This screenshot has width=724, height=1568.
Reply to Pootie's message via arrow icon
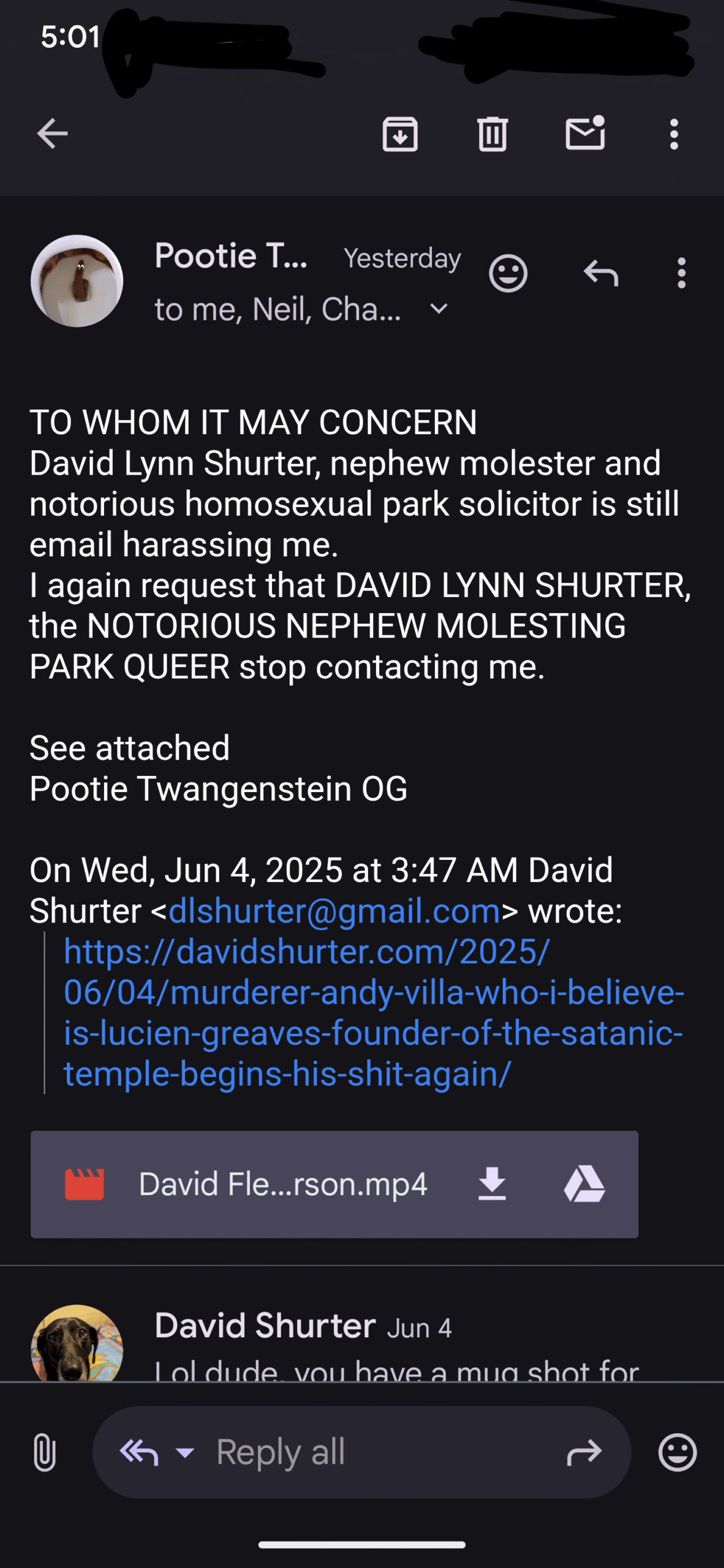click(x=601, y=273)
